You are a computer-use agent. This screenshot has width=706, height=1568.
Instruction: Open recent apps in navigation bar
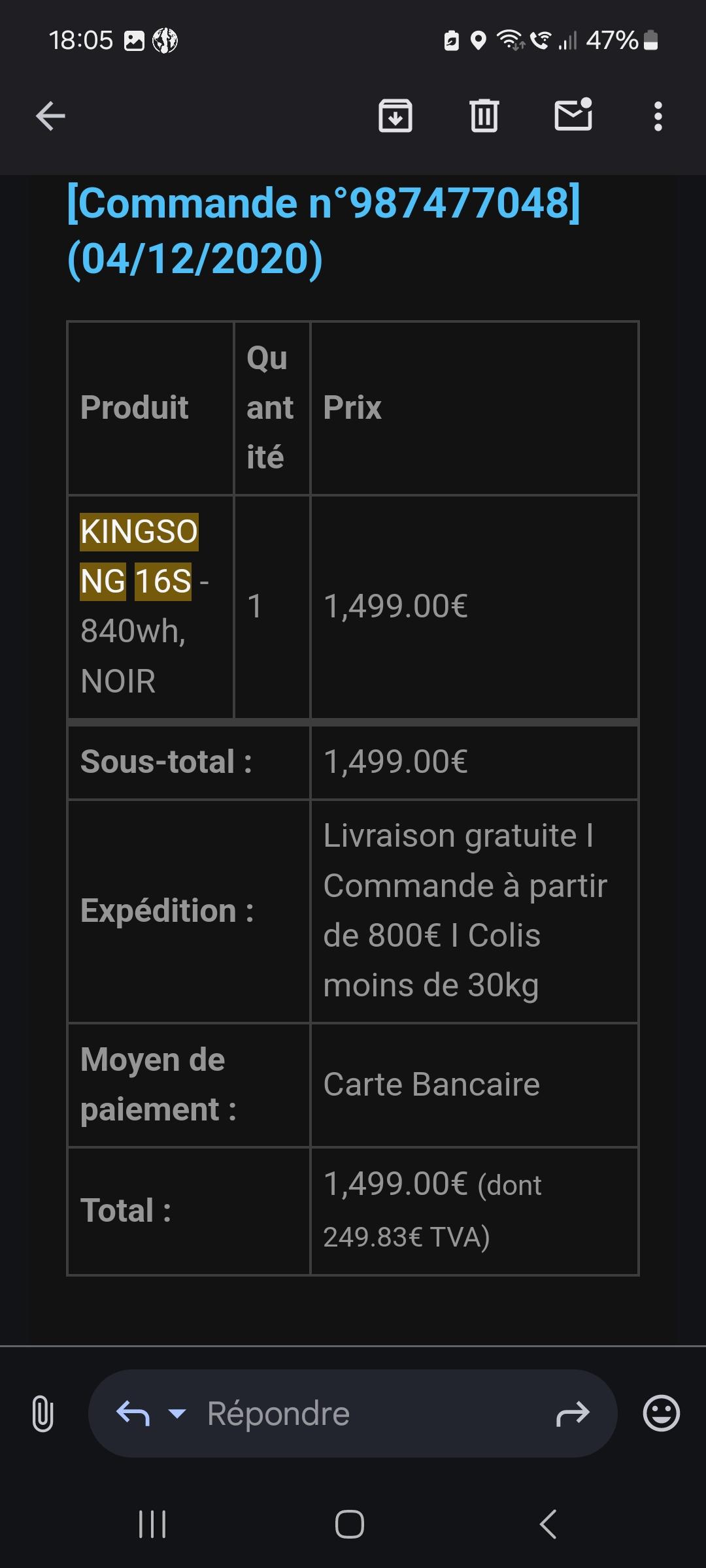[152, 1524]
